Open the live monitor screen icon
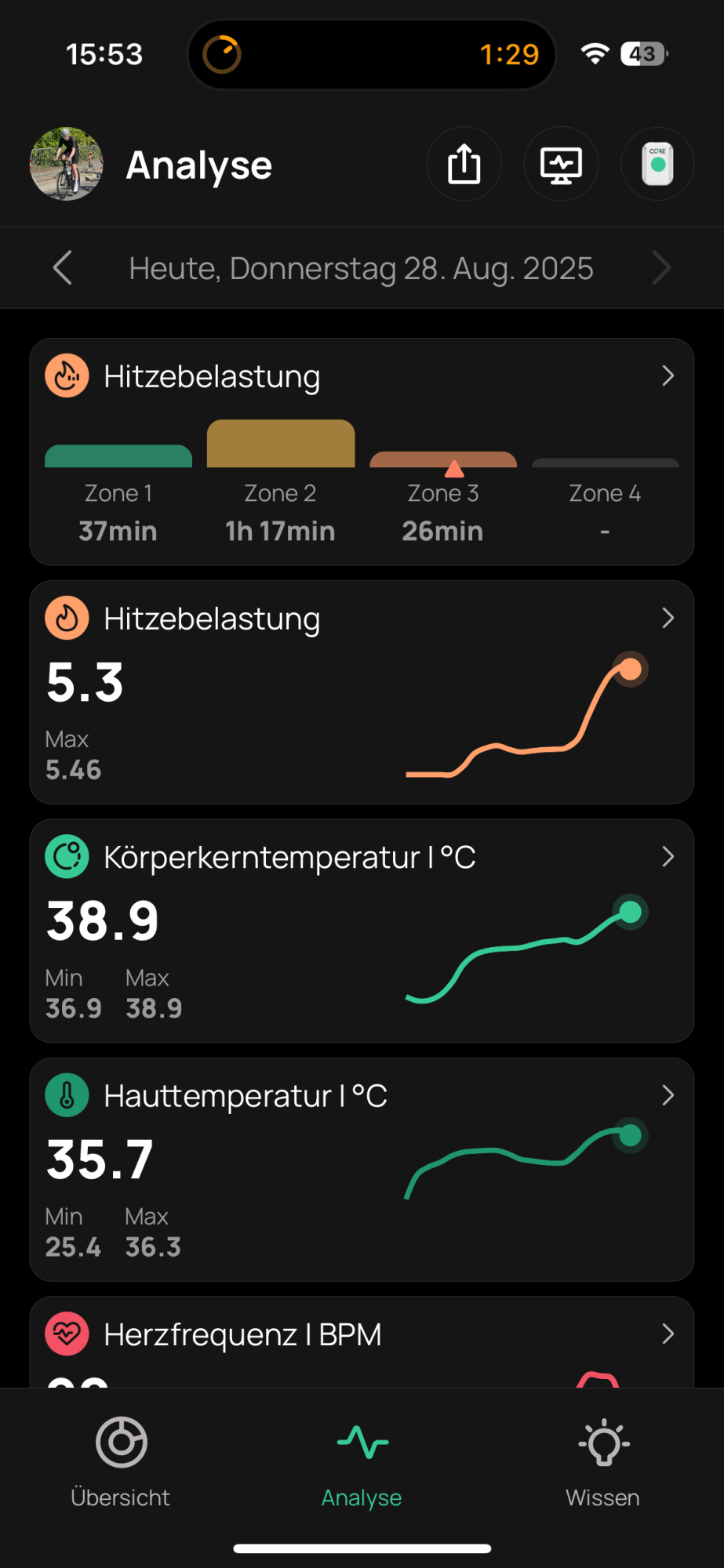 561,165
